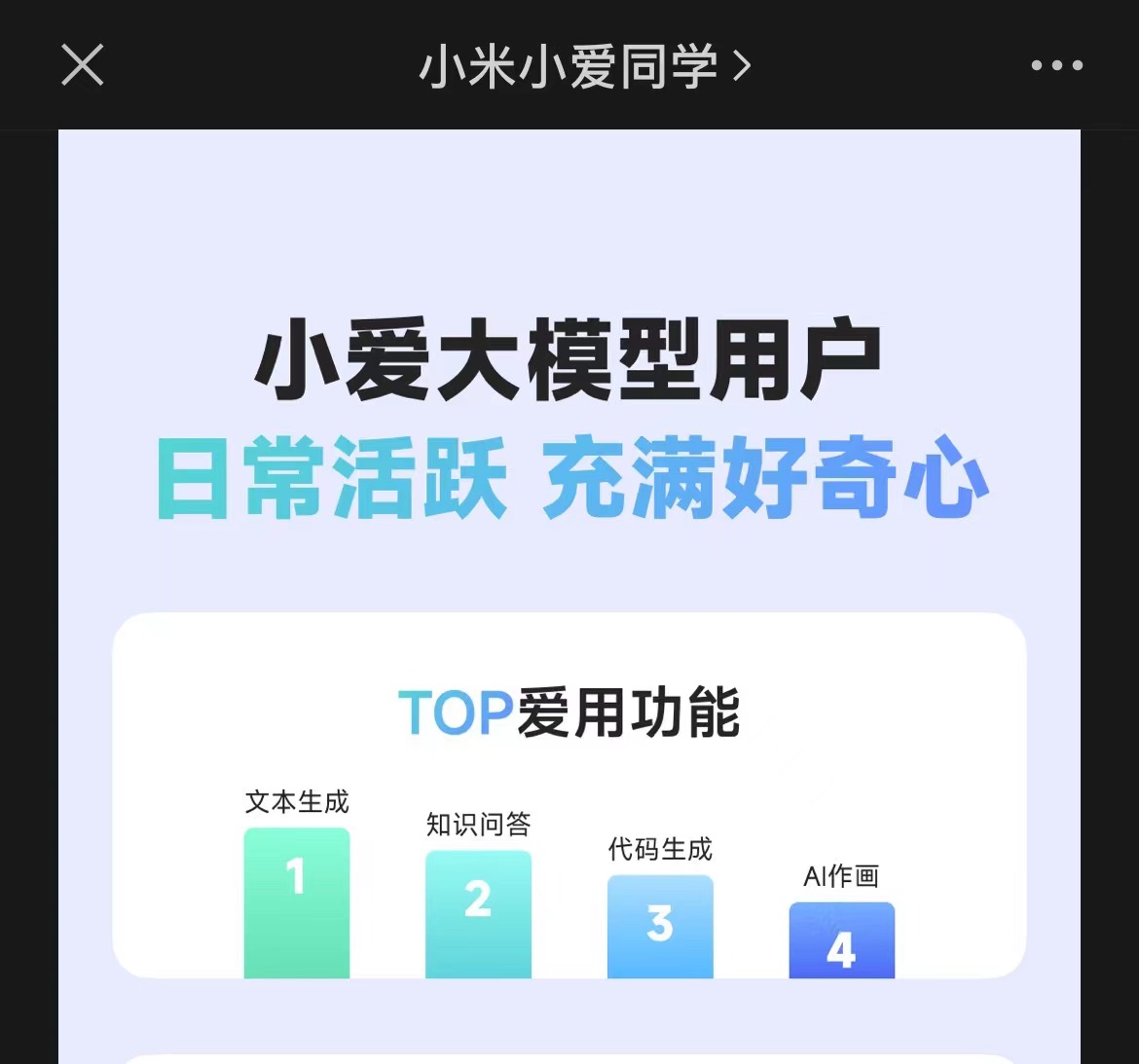Open the 小米小爱同学 account profile

pyautogui.click(x=584, y=65)
